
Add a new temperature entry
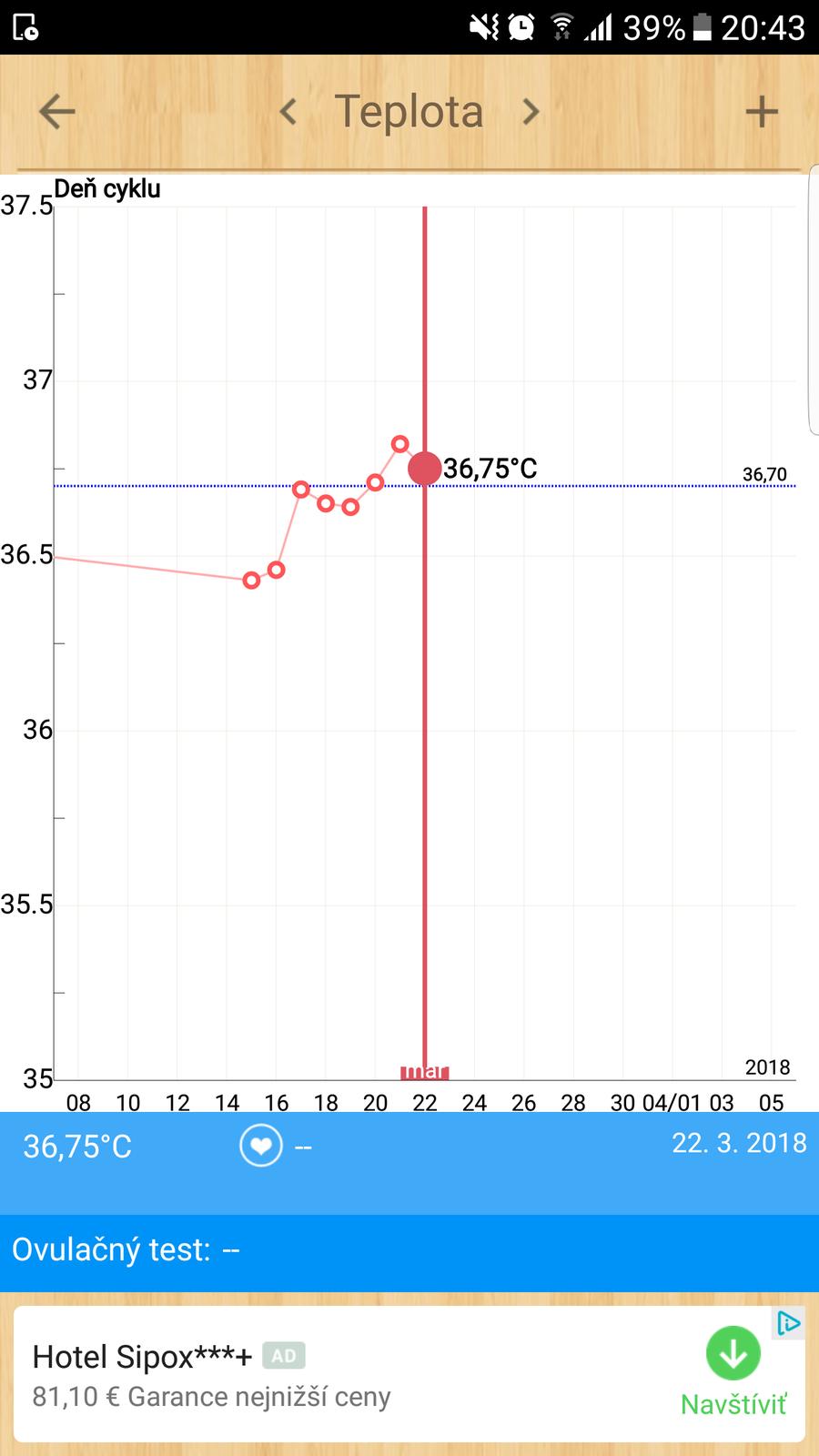(761, 112)
